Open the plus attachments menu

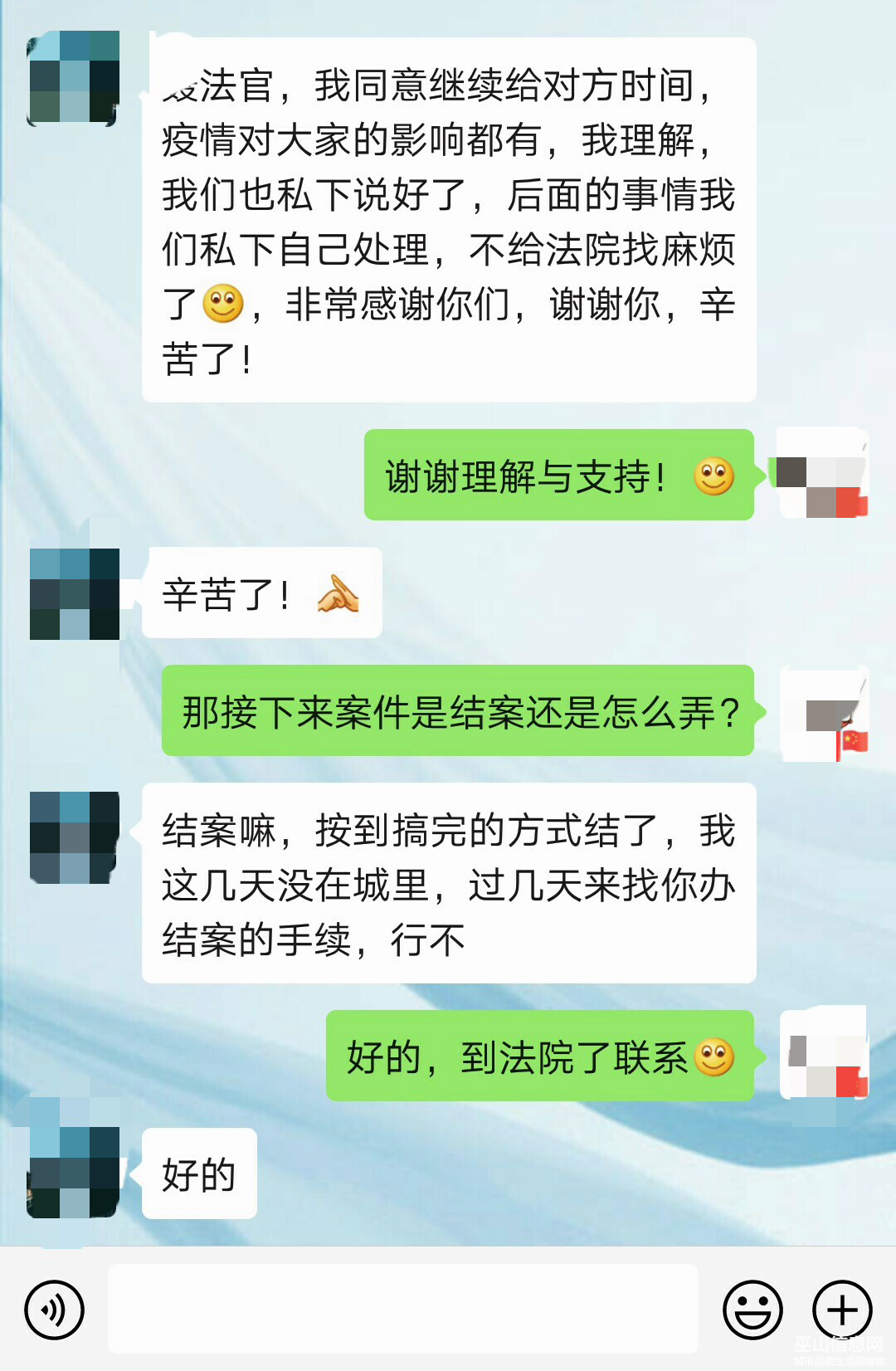(841, 1310)
